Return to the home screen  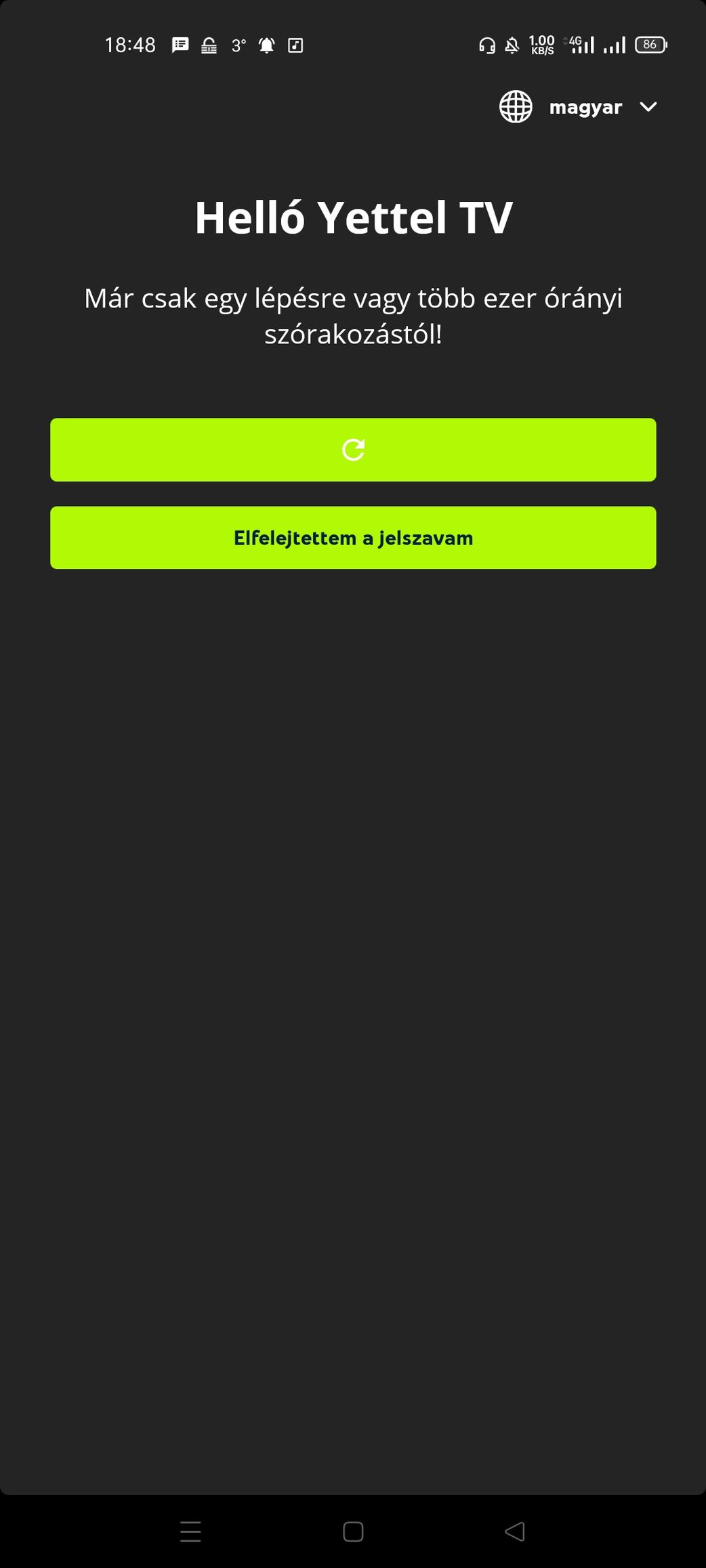click(353, 1531)
